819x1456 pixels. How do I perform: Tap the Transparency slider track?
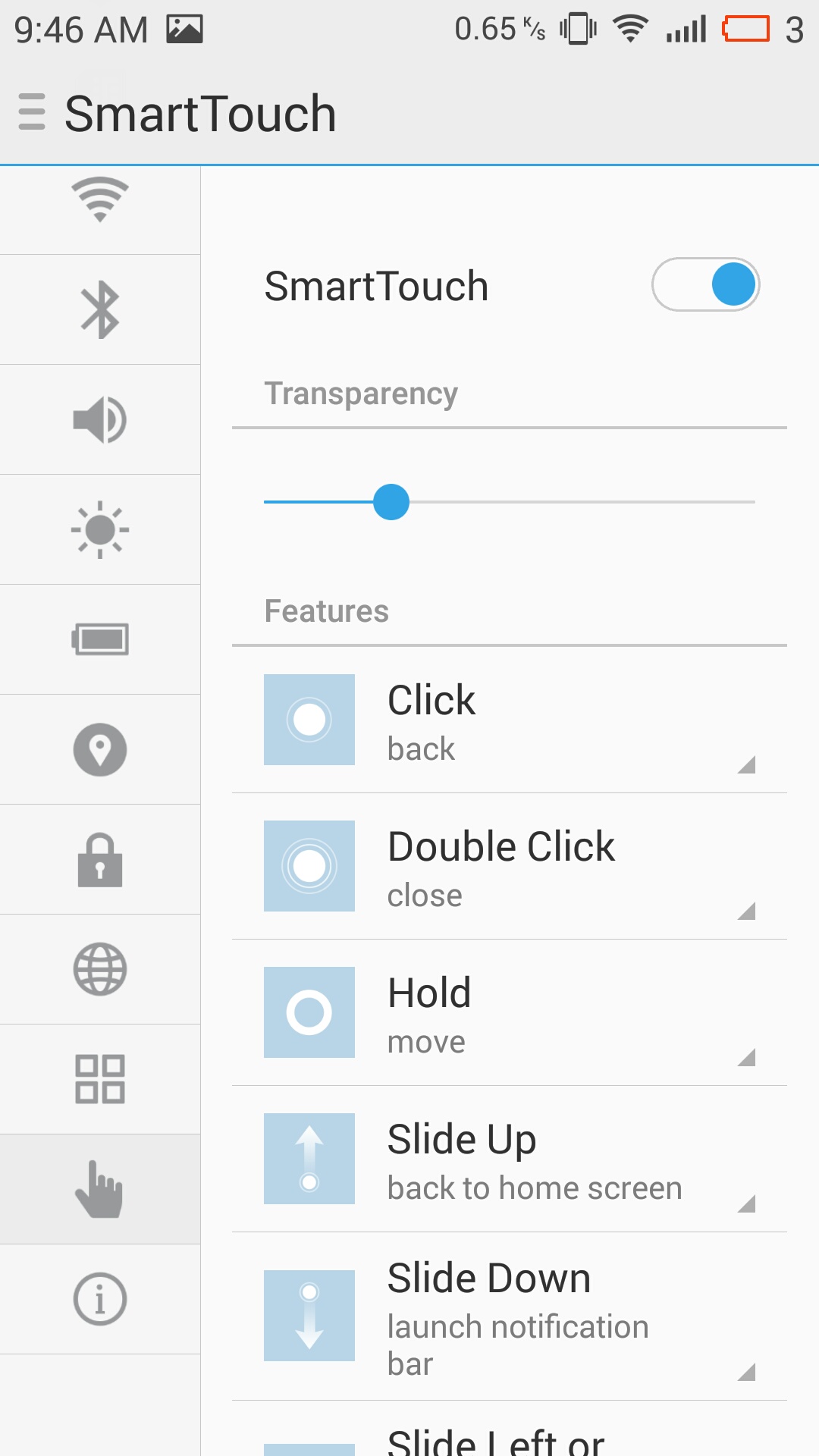coord(508,502)
